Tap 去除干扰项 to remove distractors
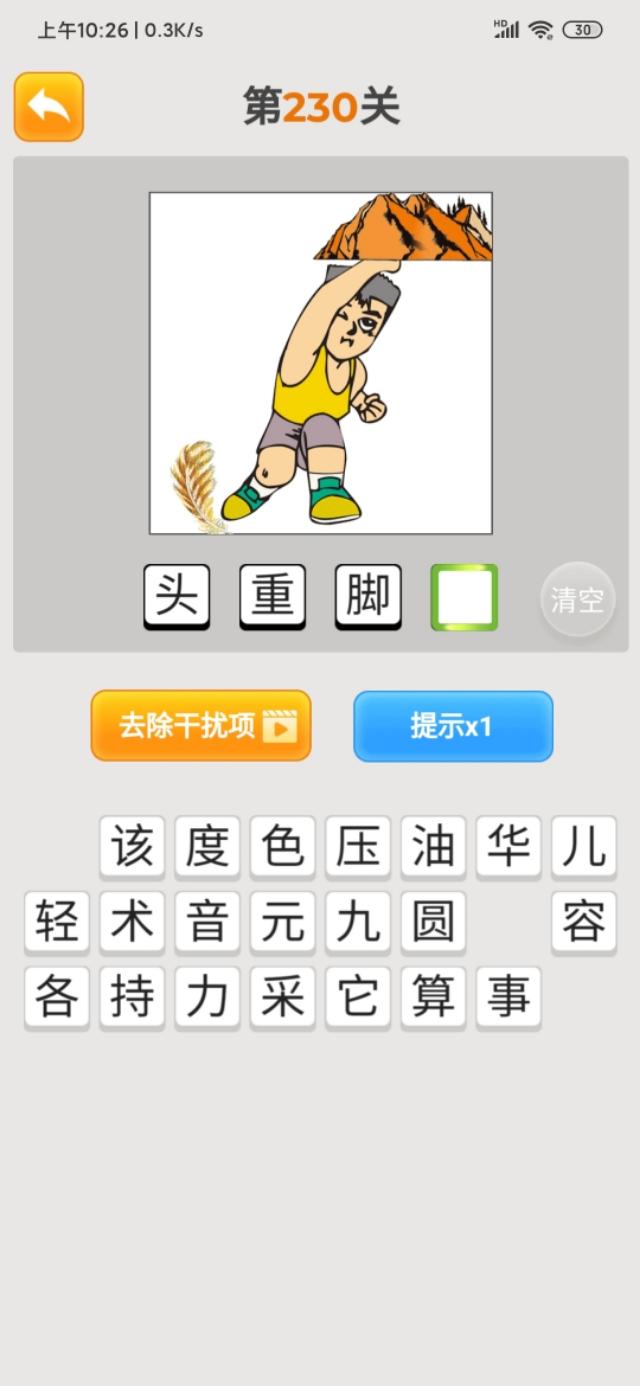The width and height of the screenshot is (640, 1386). pyautogui.click(x=201, y=726)
